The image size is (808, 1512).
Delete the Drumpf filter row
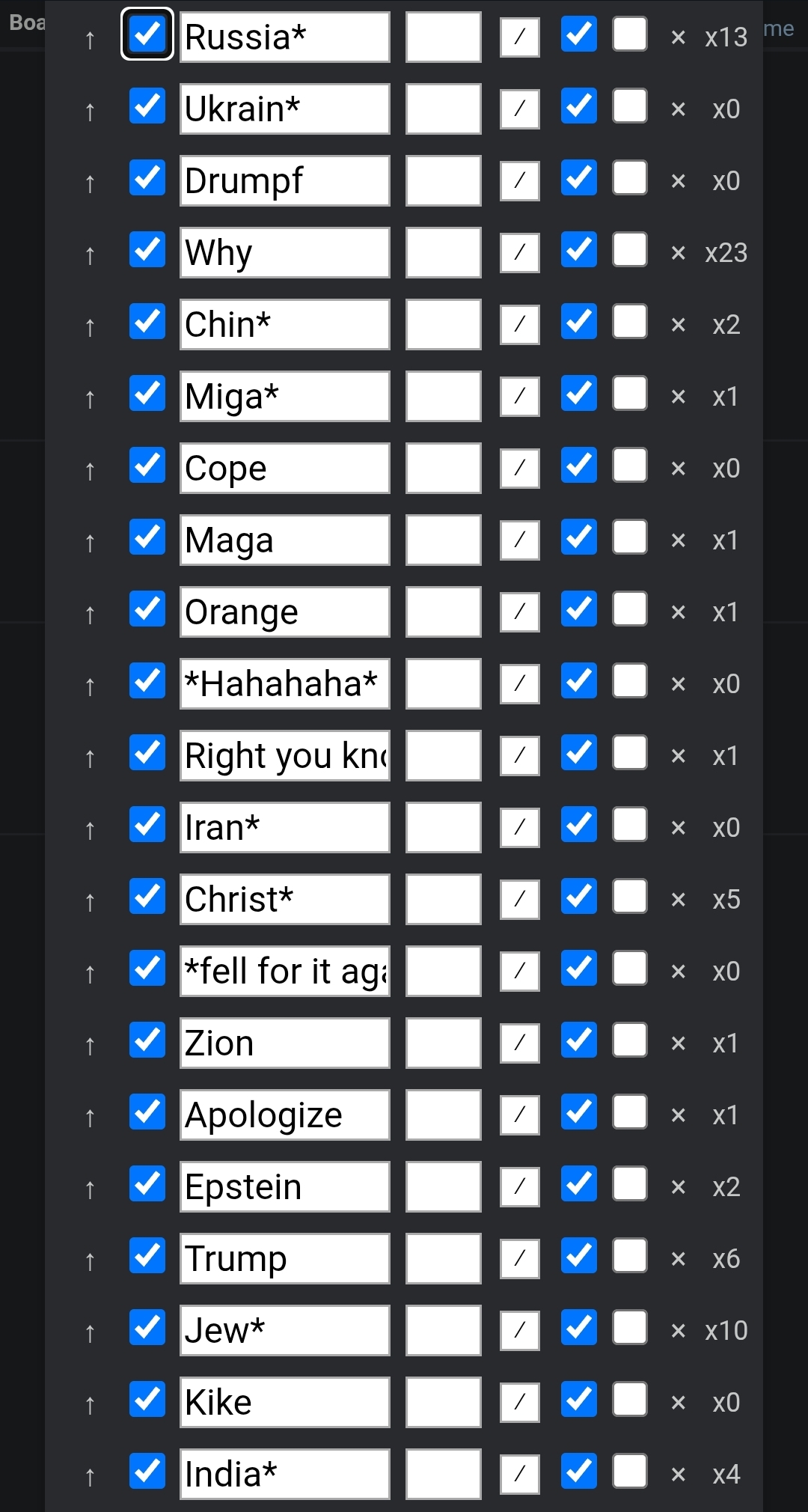[678, 181]
